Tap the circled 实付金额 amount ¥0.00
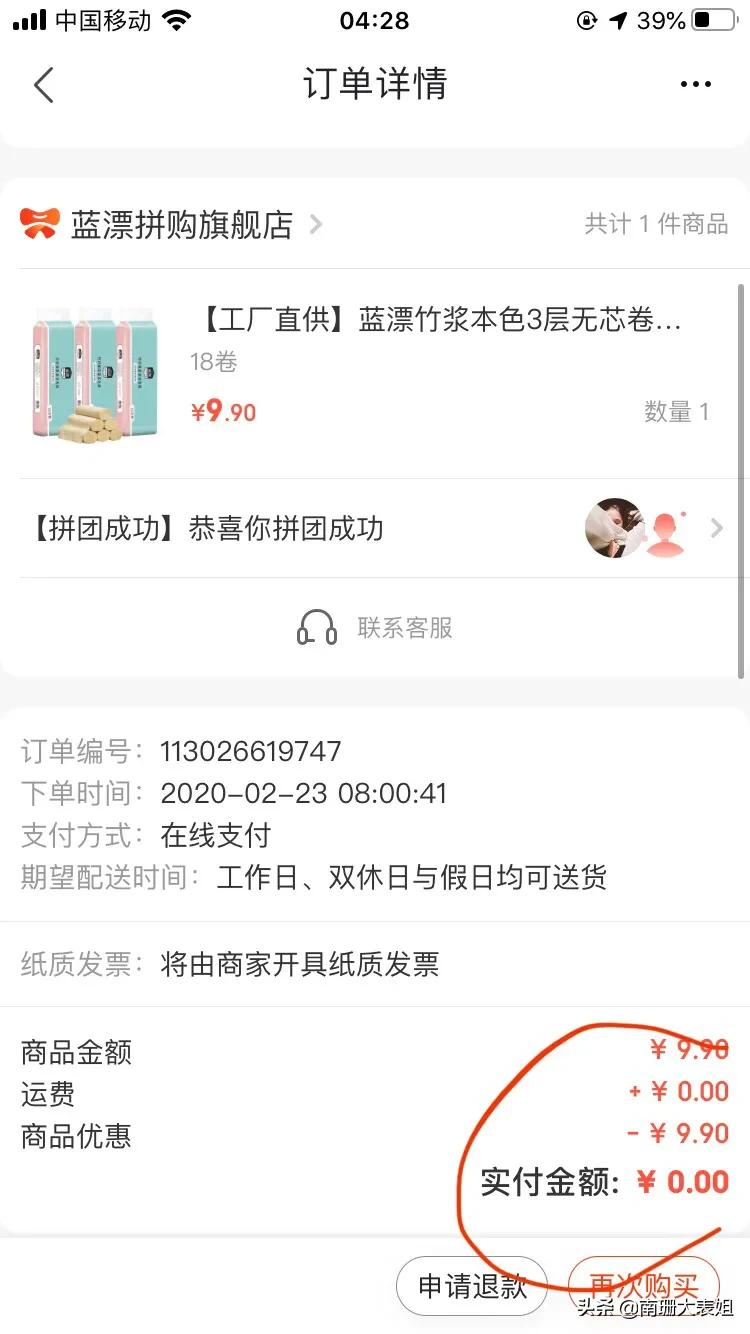The width and height of the screenshot is (750, 1334). 681,1182
